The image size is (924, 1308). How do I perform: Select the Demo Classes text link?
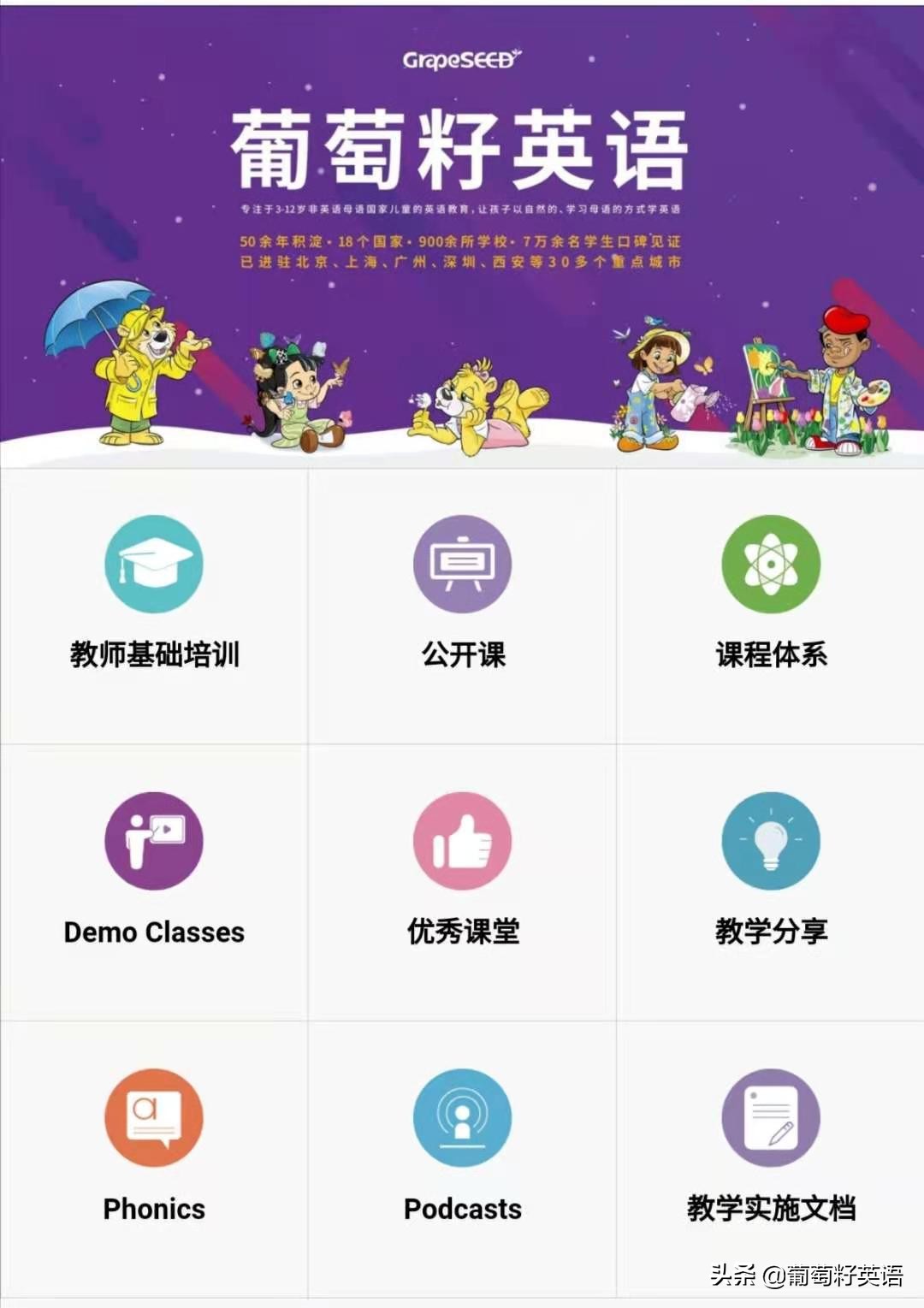pyautogui.click(x=154, y=932)
